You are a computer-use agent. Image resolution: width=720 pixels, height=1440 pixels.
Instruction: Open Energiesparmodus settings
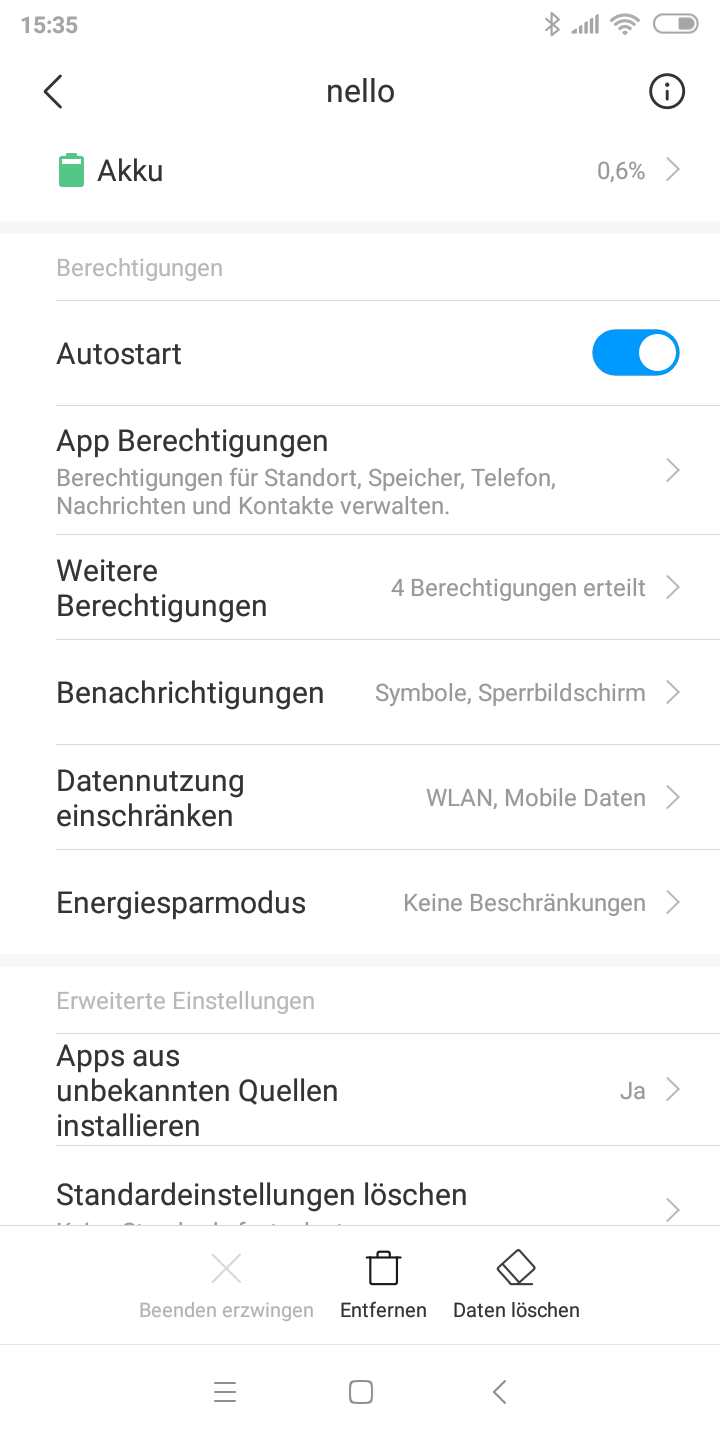(360, 903)
